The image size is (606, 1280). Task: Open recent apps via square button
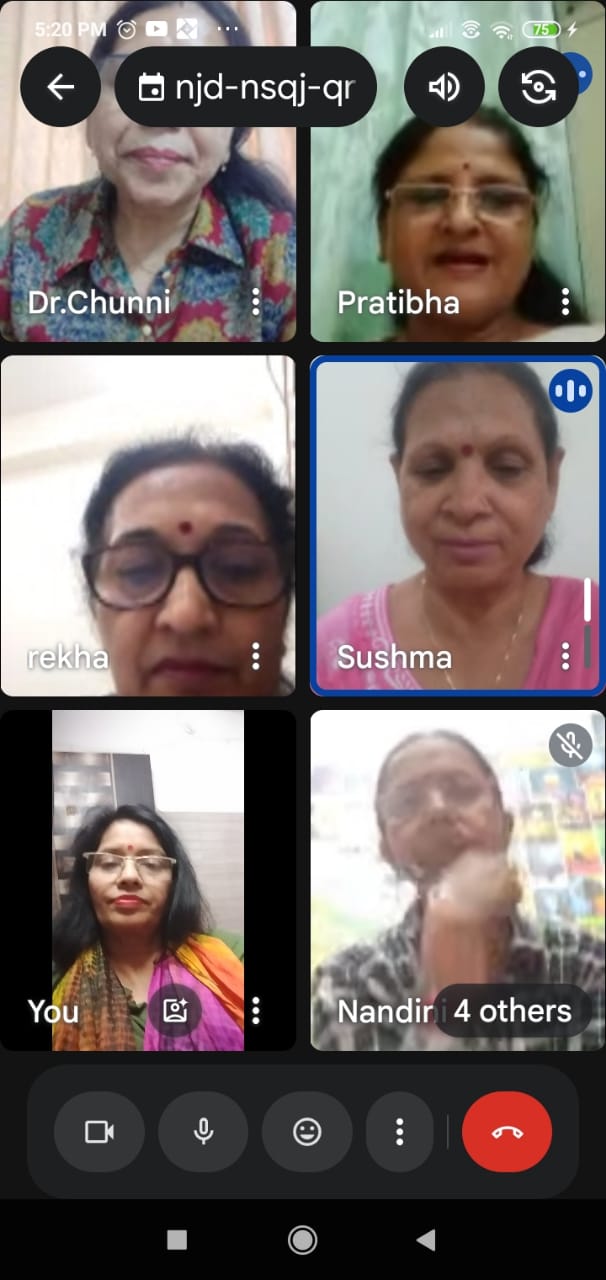(177, 1241)
